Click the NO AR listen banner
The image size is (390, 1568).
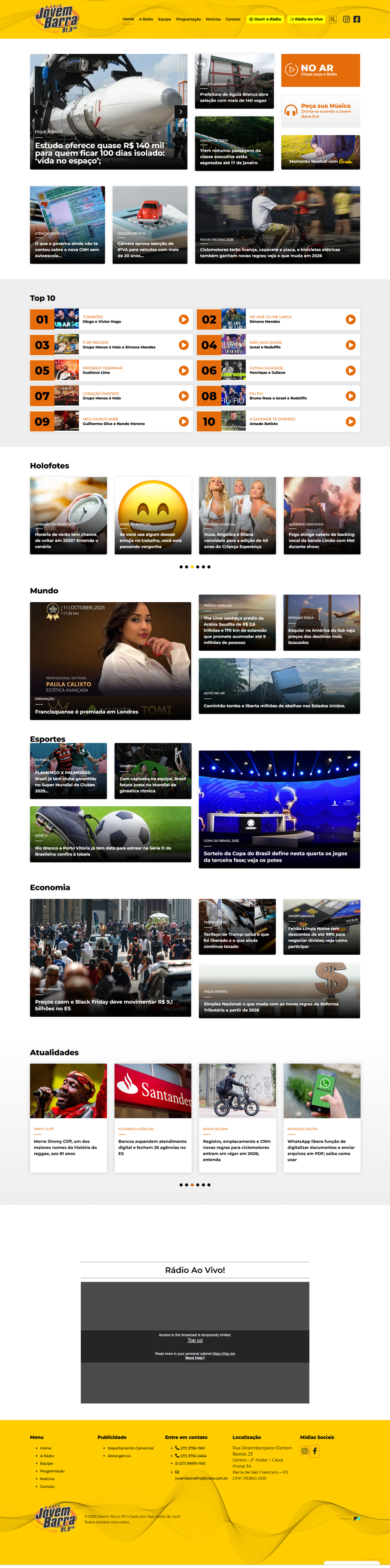tap(320, 70)
